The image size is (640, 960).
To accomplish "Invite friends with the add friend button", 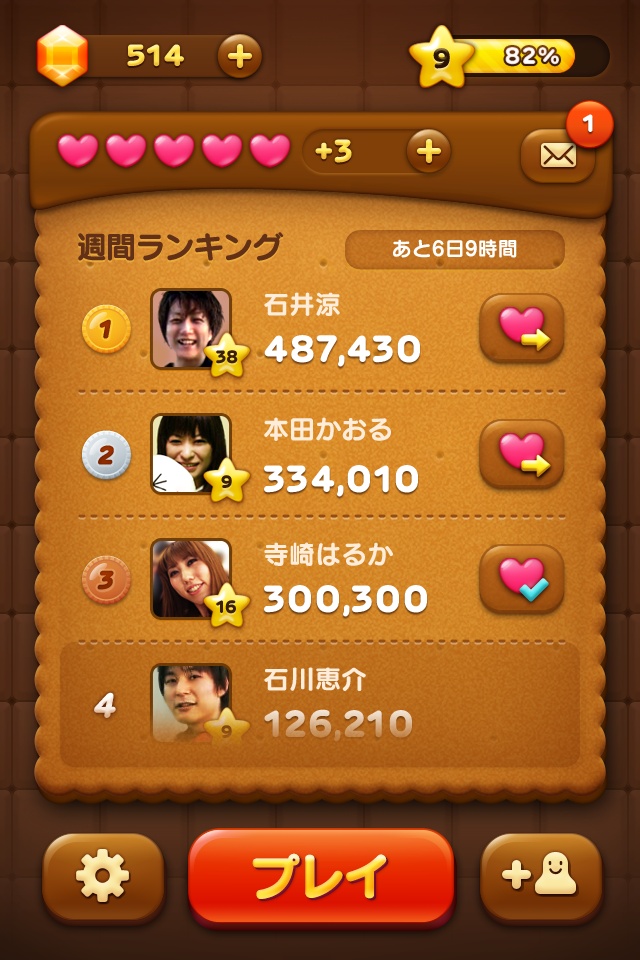I will click(x=541, y=877).
